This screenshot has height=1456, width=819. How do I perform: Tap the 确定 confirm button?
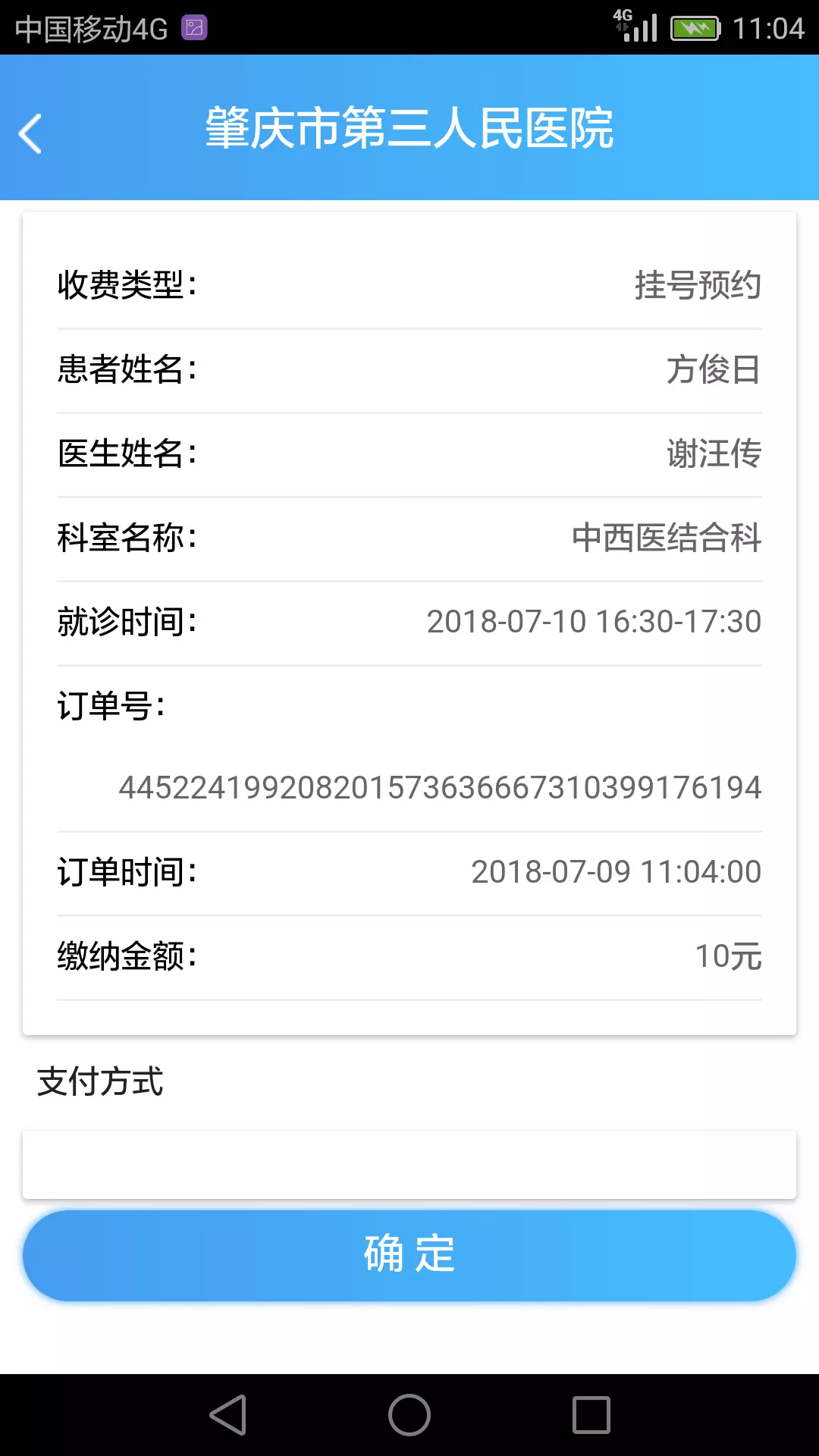coord(409,1255)
